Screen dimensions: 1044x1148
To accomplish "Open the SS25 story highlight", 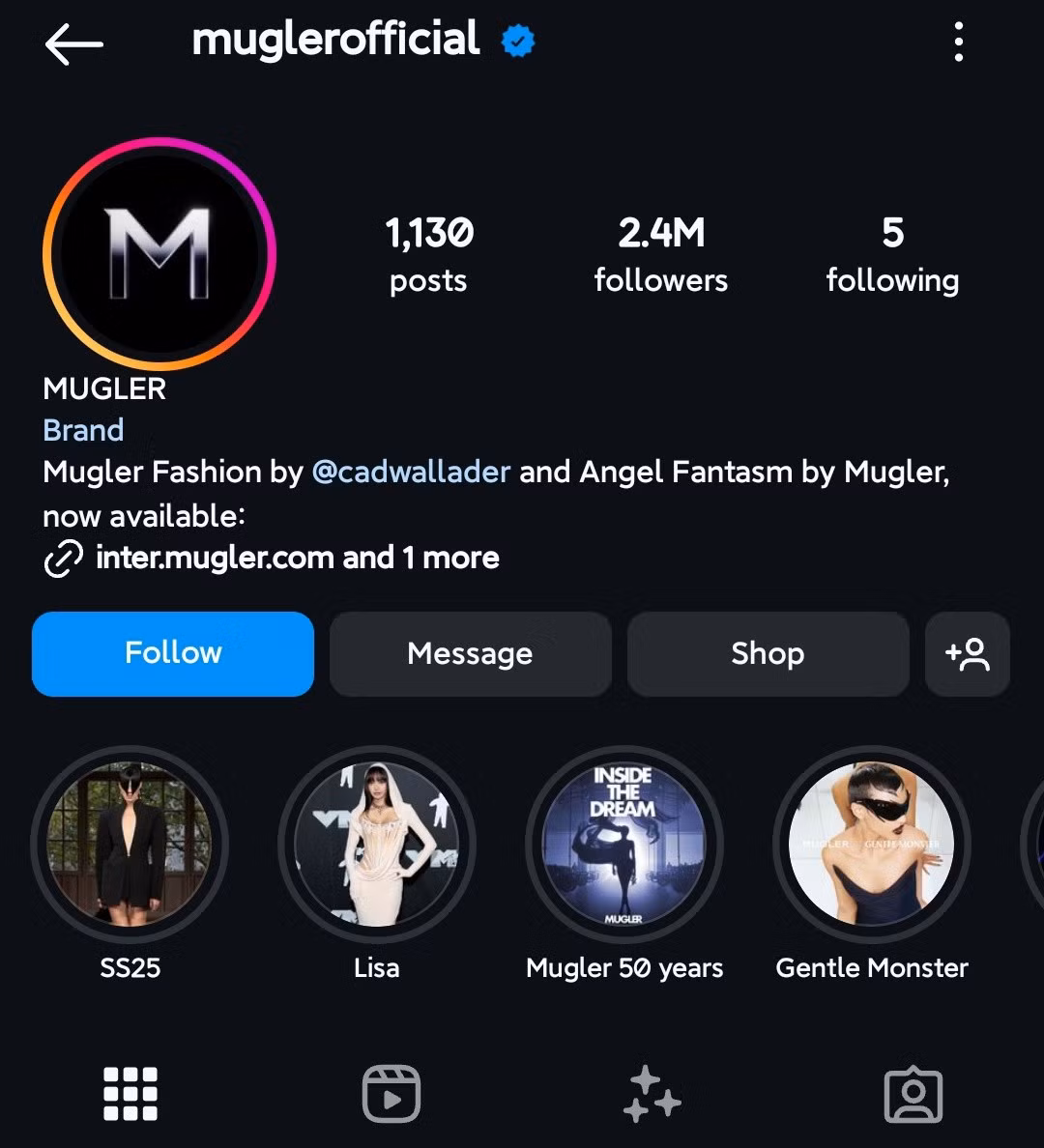I will pos(130,844).
